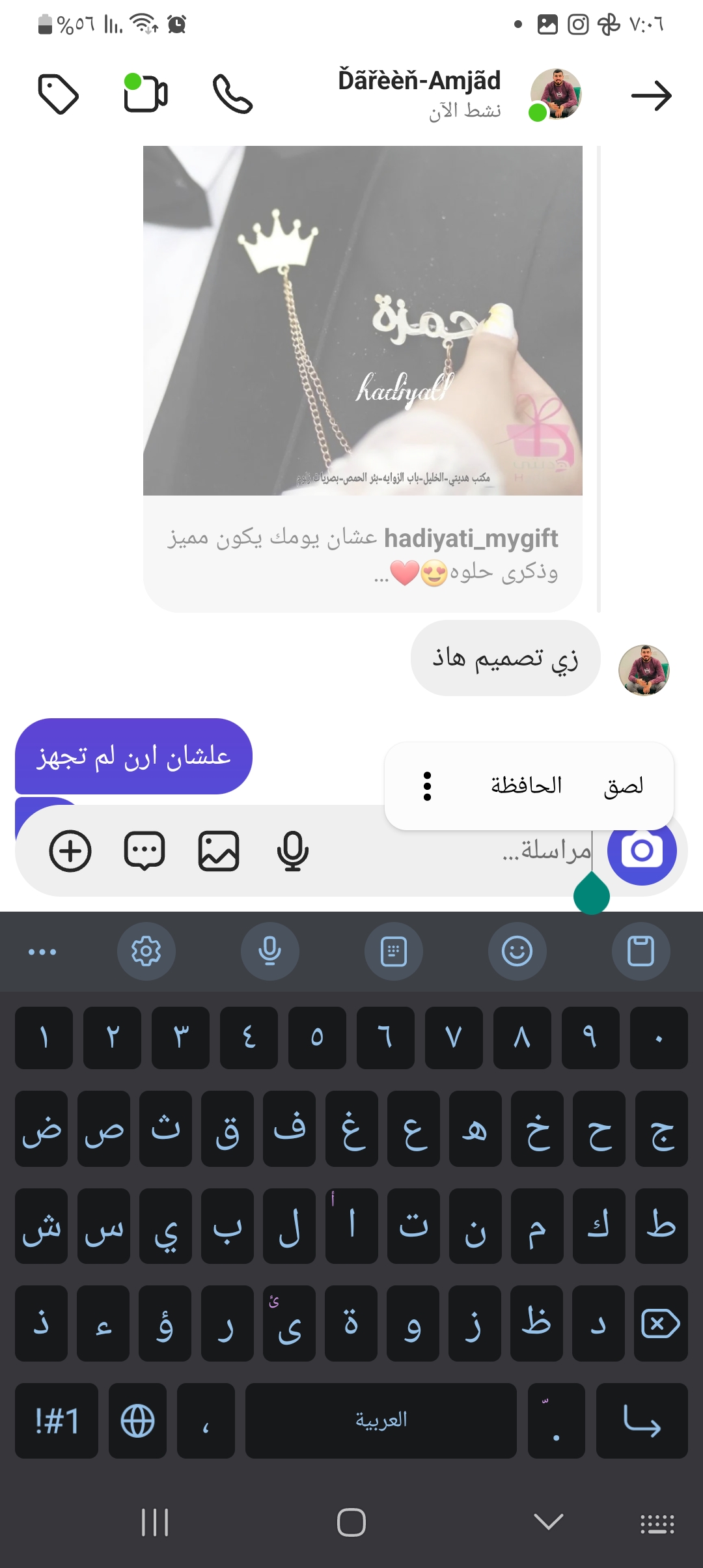703x1568 pixels.
Task: Tap the backspace key on the keyboard
Action: coord(661,1324)
